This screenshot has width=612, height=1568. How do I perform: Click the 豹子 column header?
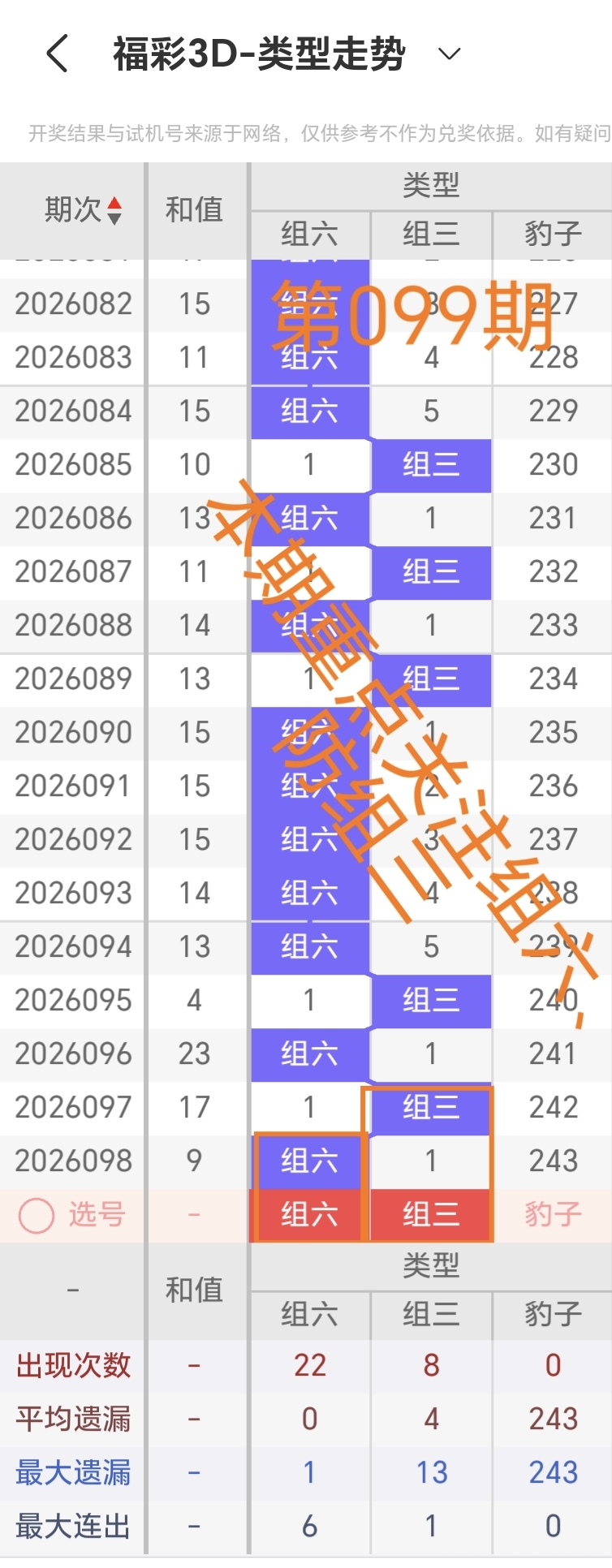(x=552, y=235)
